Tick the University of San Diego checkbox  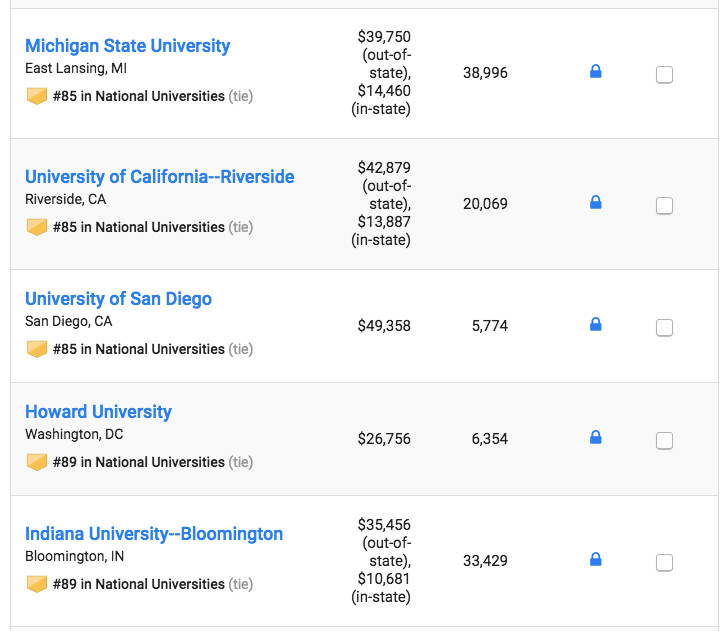pos(664,327)
